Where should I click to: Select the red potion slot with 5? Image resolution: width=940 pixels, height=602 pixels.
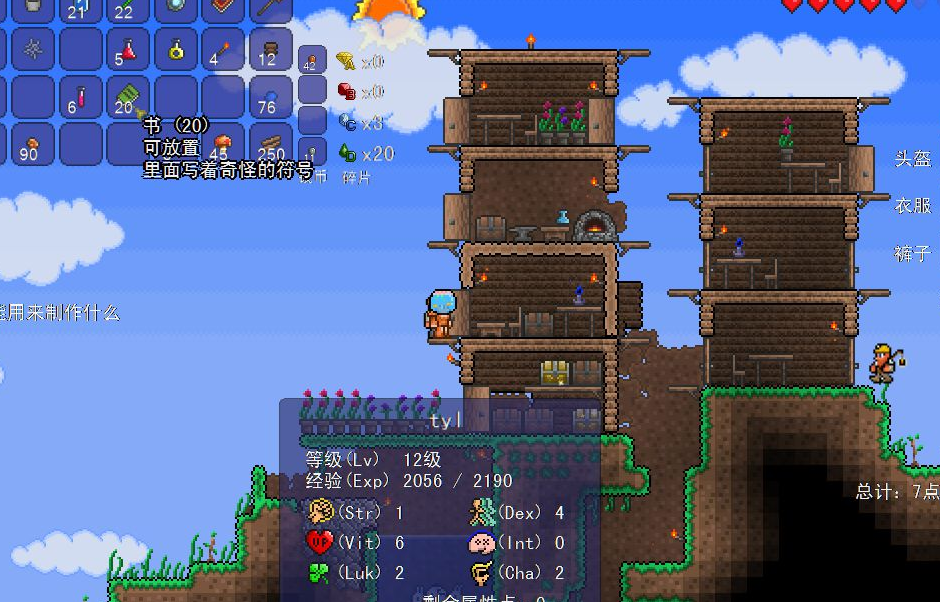(127, 49)
